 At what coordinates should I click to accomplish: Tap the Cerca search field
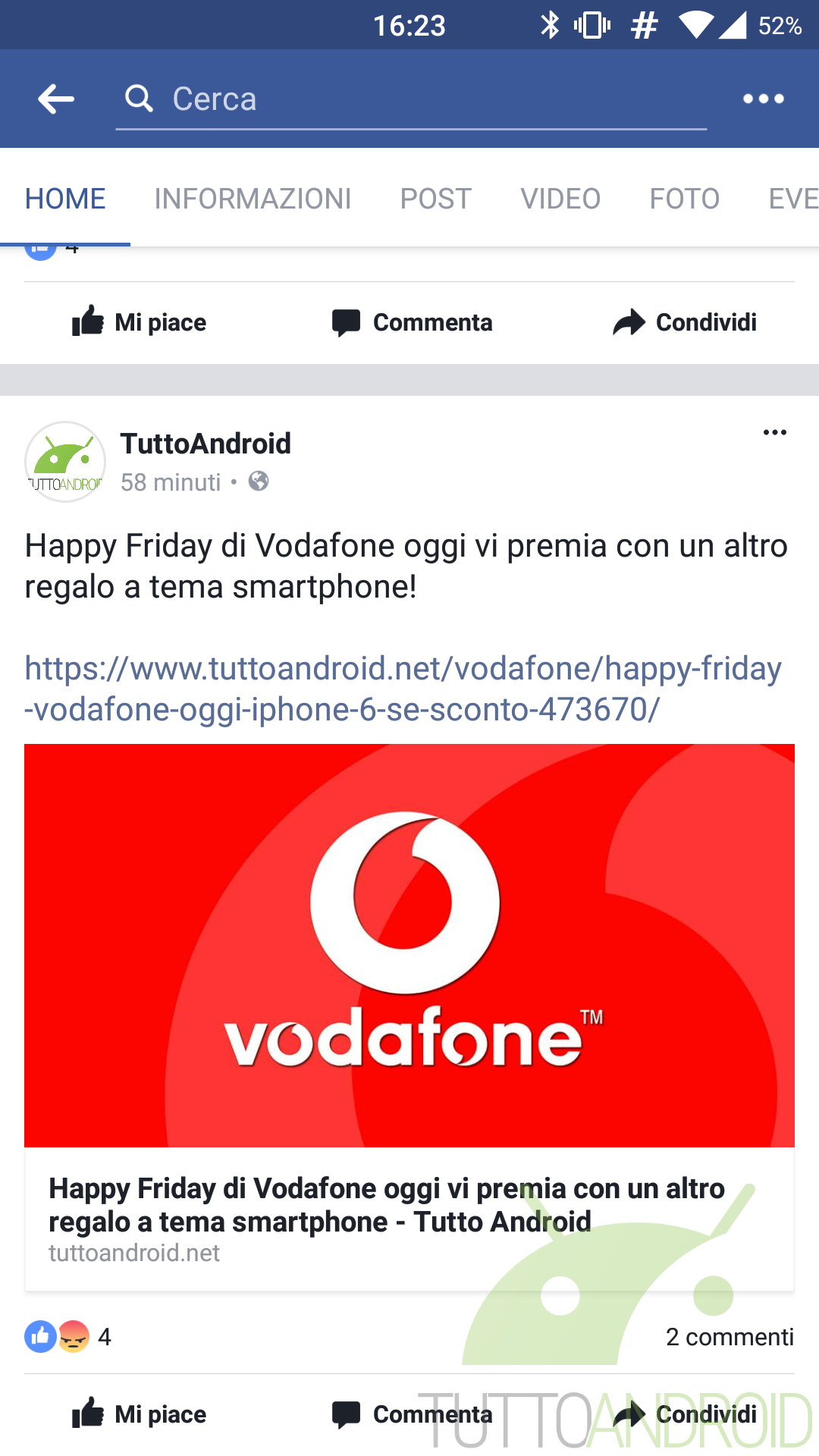tap(411, 99)
